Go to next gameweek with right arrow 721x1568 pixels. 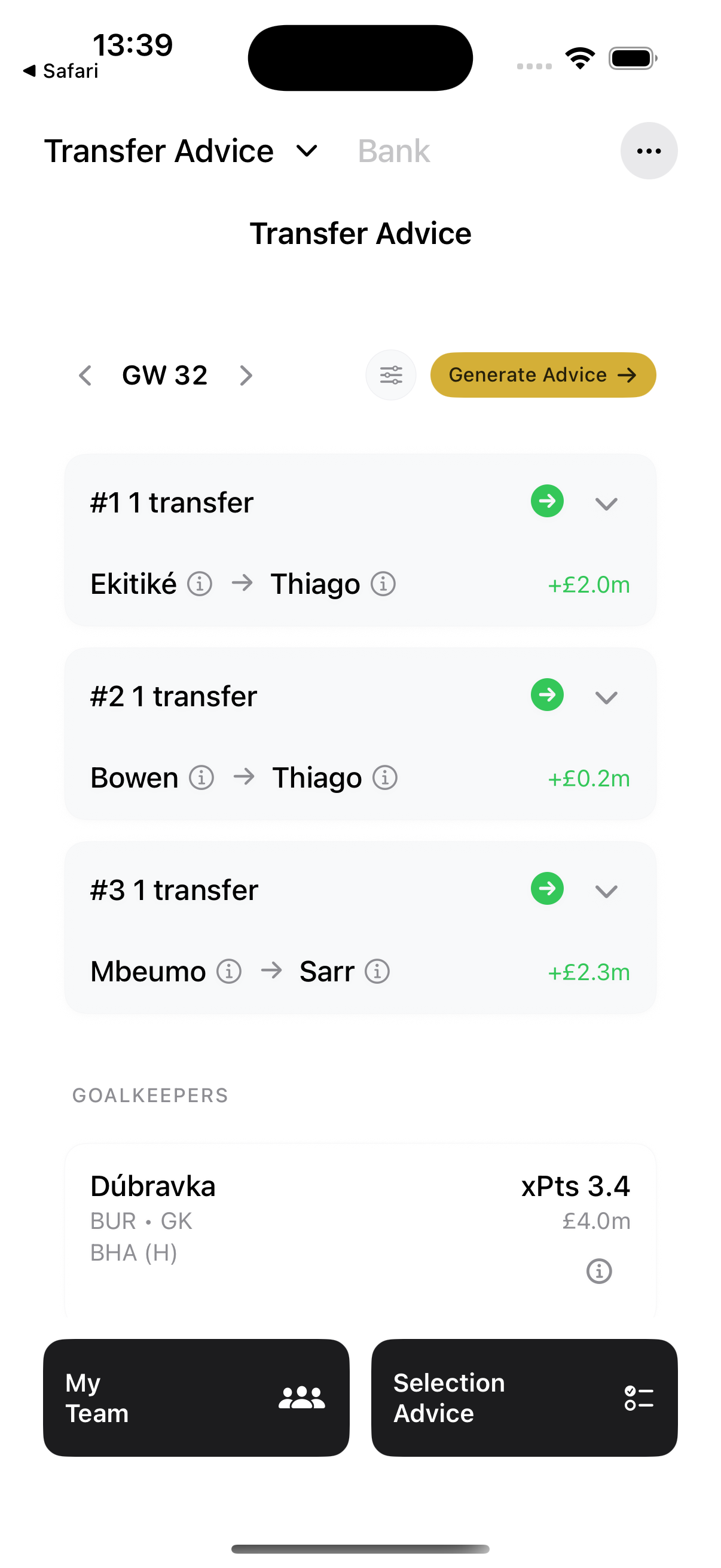[246, 375]
